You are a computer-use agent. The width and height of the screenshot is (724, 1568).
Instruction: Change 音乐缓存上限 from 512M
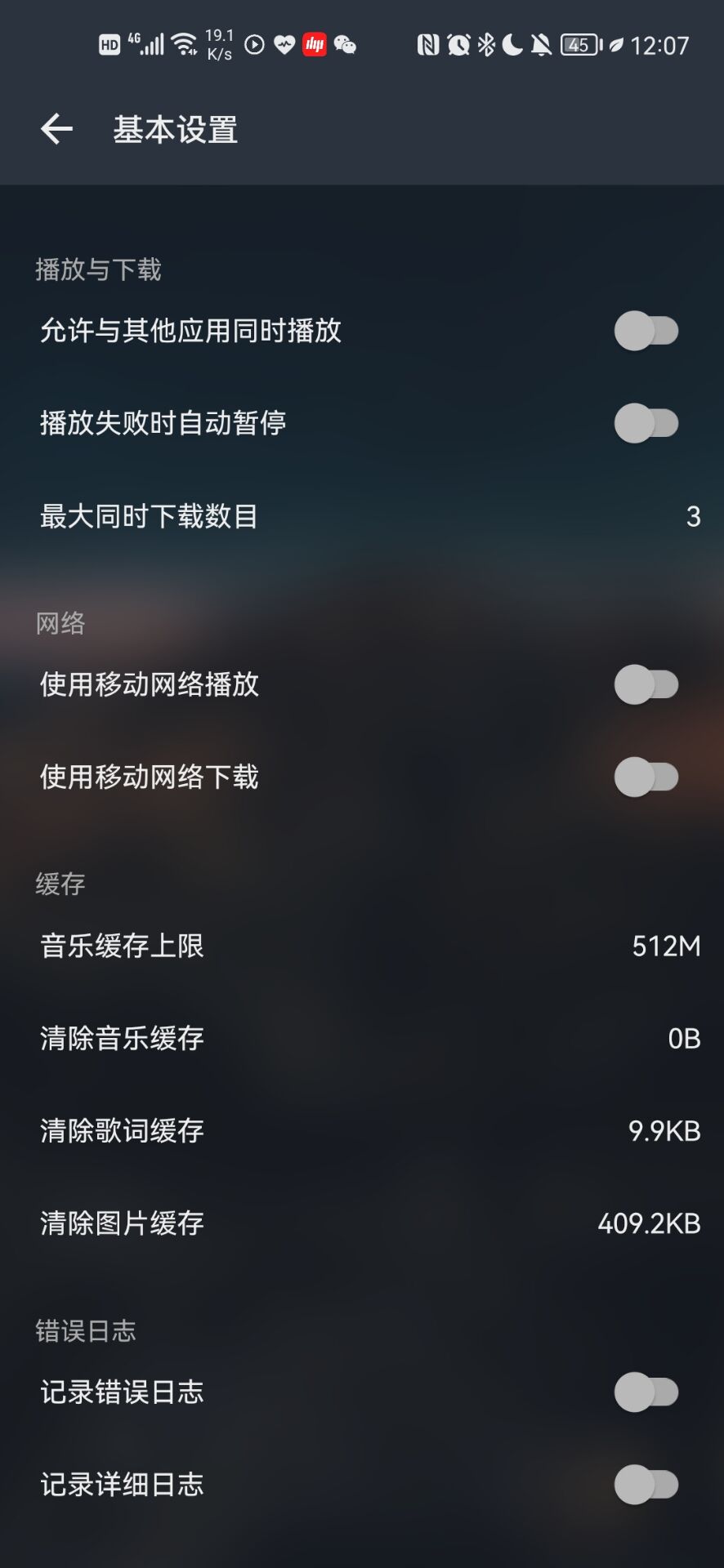(x=362, y=945)
